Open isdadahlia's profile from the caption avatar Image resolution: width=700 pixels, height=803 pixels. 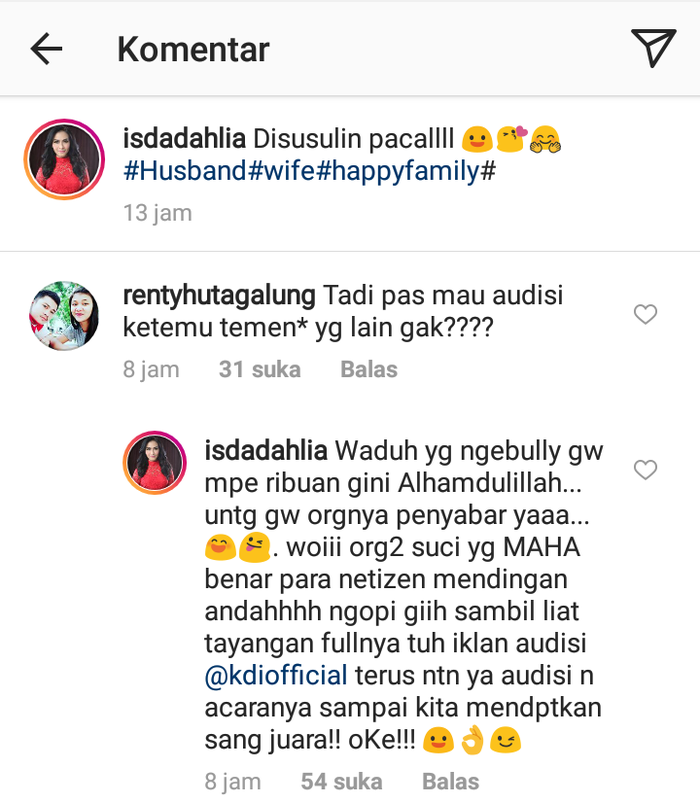[64, 159]
